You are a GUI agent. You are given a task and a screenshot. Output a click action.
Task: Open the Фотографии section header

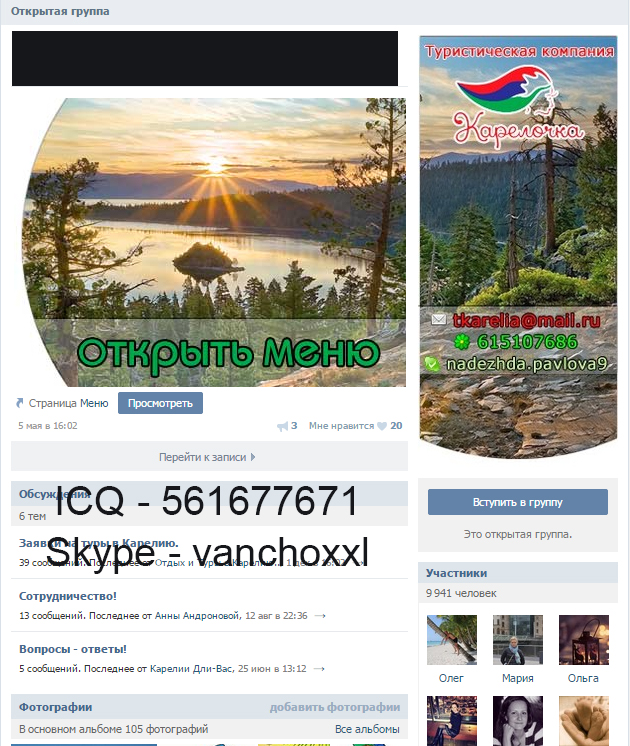56,707
